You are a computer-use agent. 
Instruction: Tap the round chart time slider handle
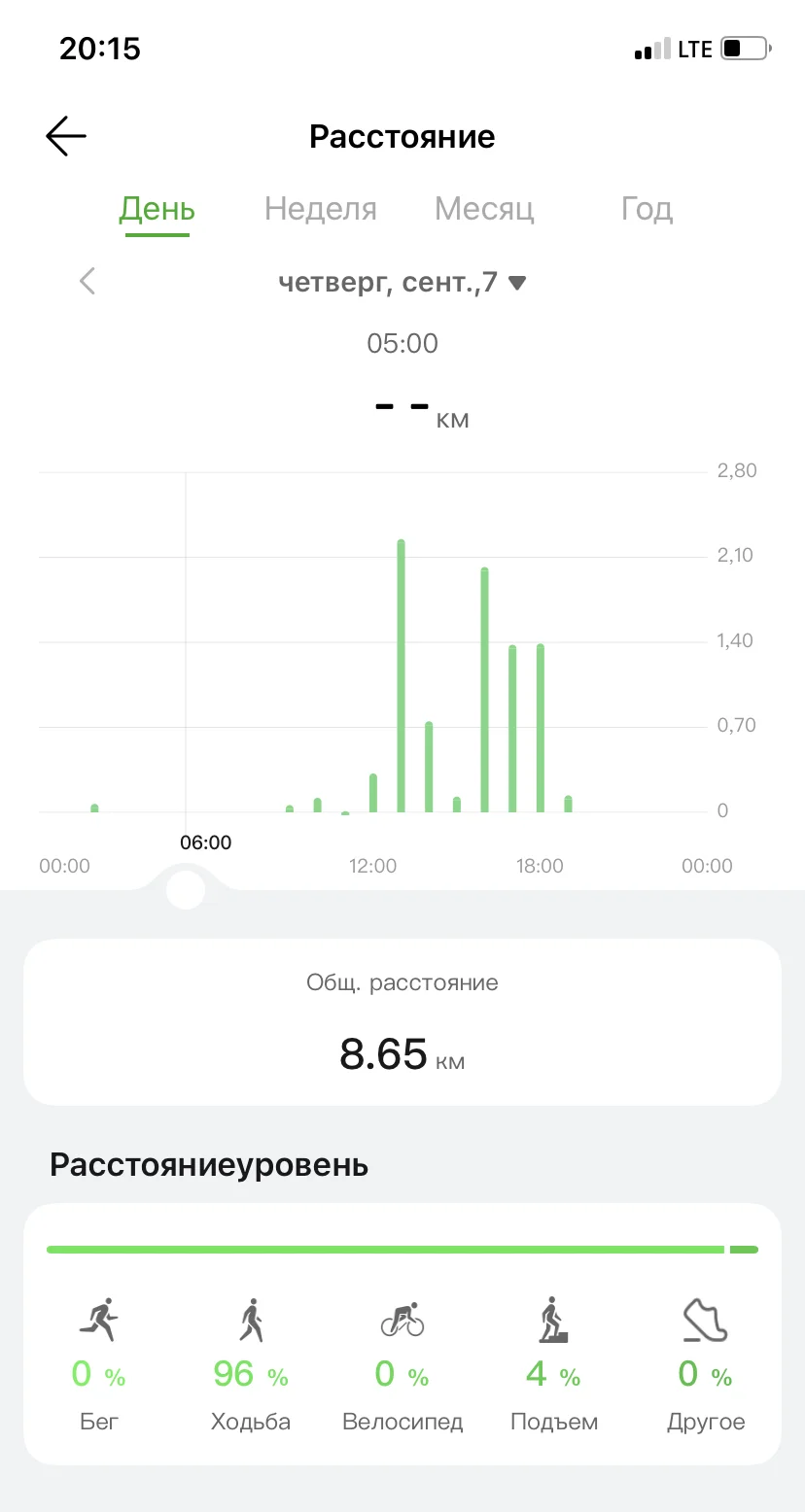pos(186,890)
